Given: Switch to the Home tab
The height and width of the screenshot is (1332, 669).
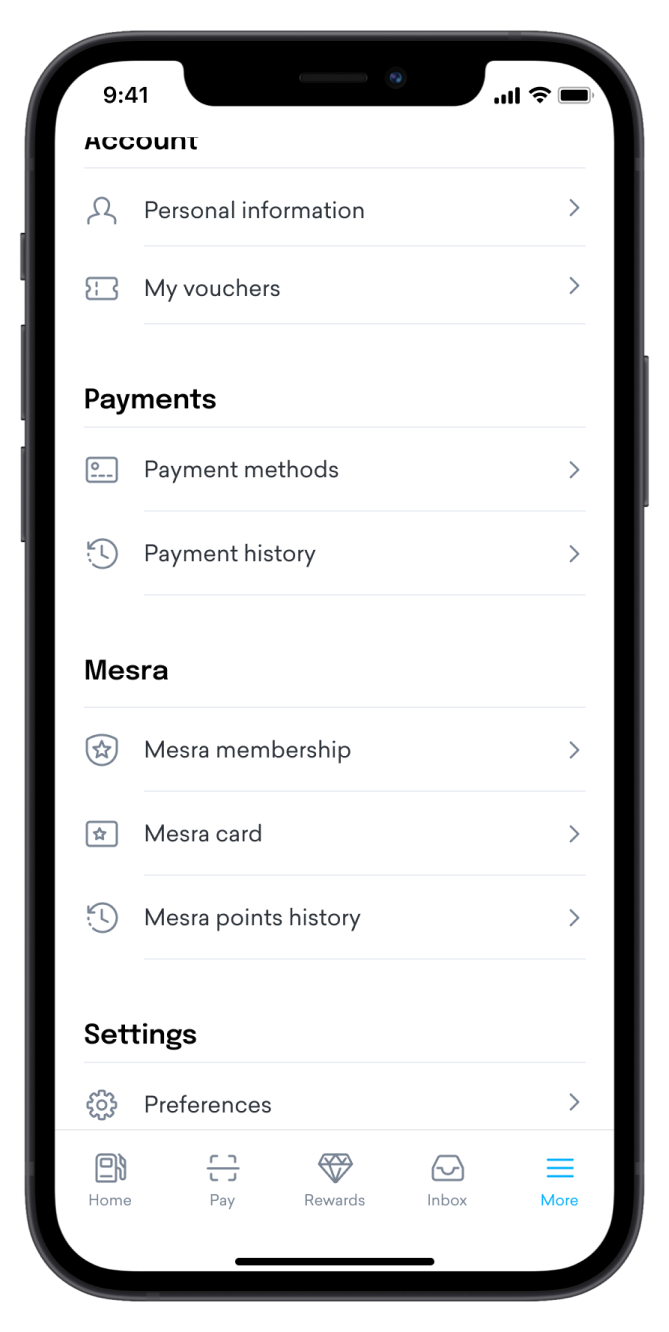Looking at the screenshot, I should 110,1180.
